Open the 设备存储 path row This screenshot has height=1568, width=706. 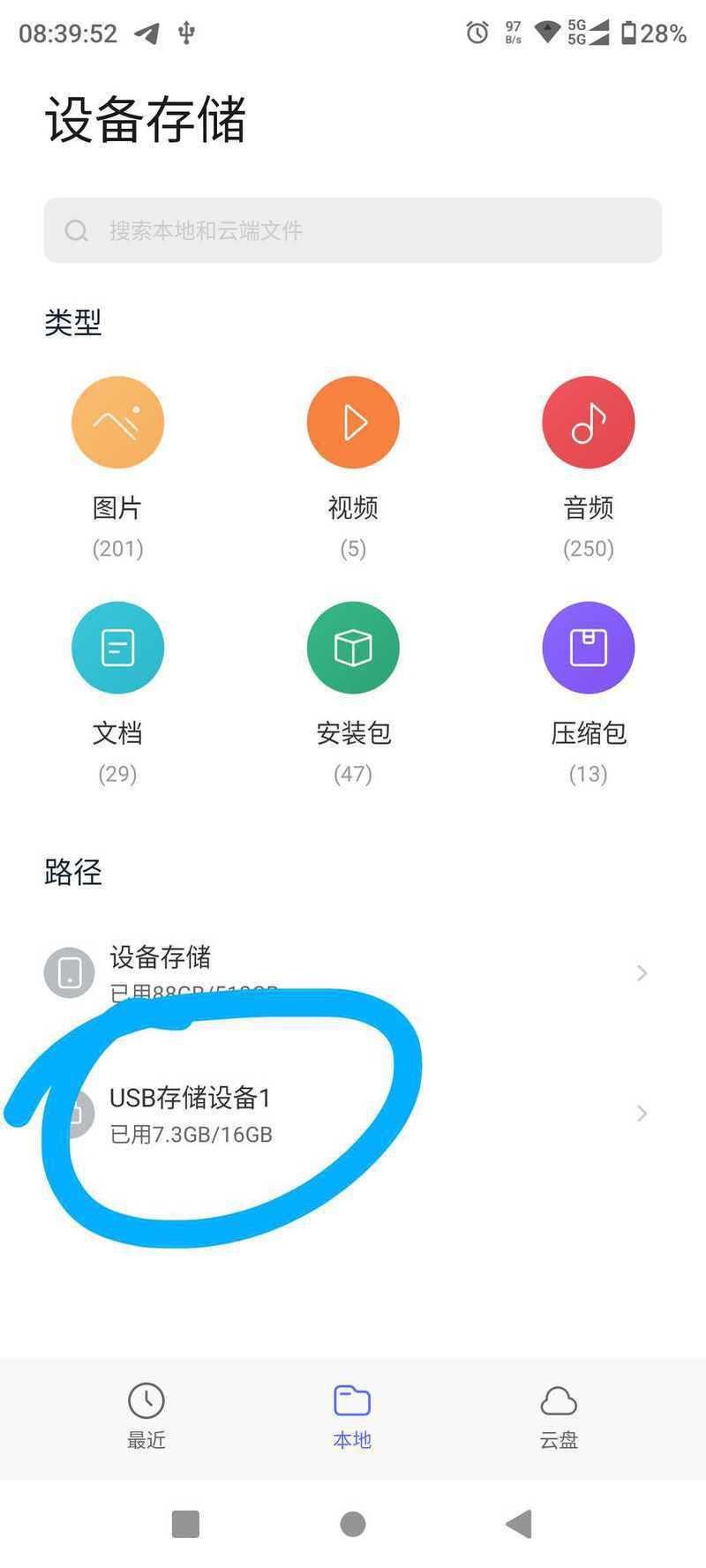353,972
